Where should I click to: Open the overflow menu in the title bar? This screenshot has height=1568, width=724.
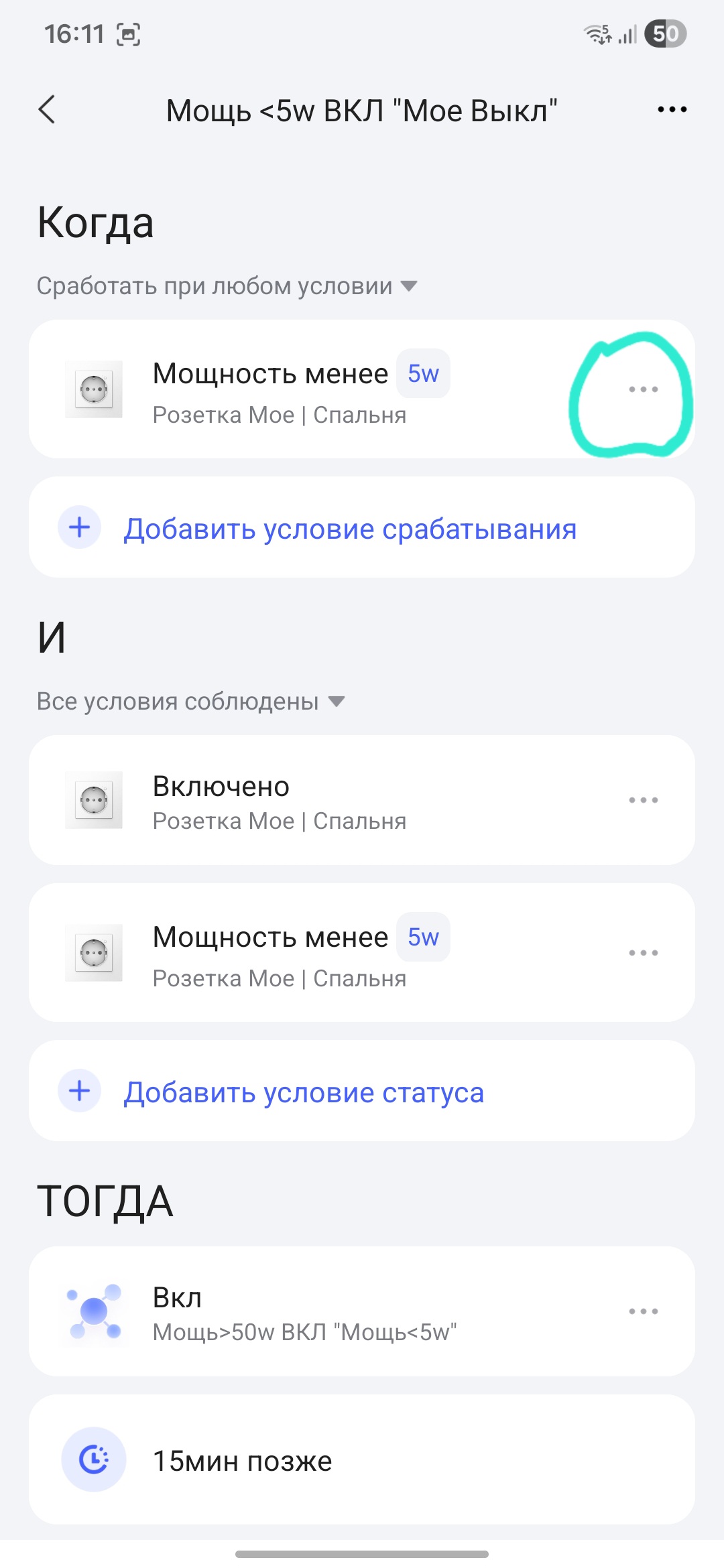[x=672, y=110]
